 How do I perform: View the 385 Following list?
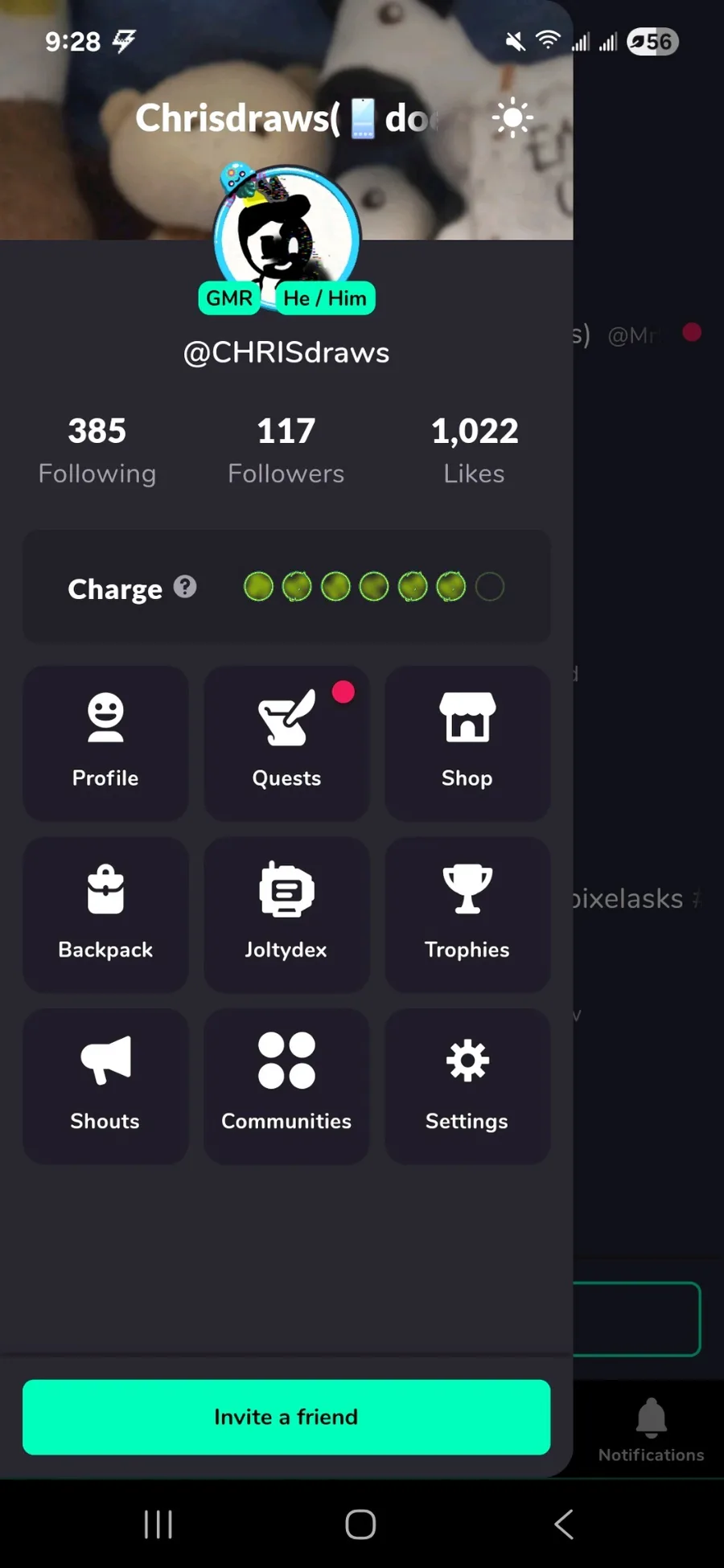97,451
